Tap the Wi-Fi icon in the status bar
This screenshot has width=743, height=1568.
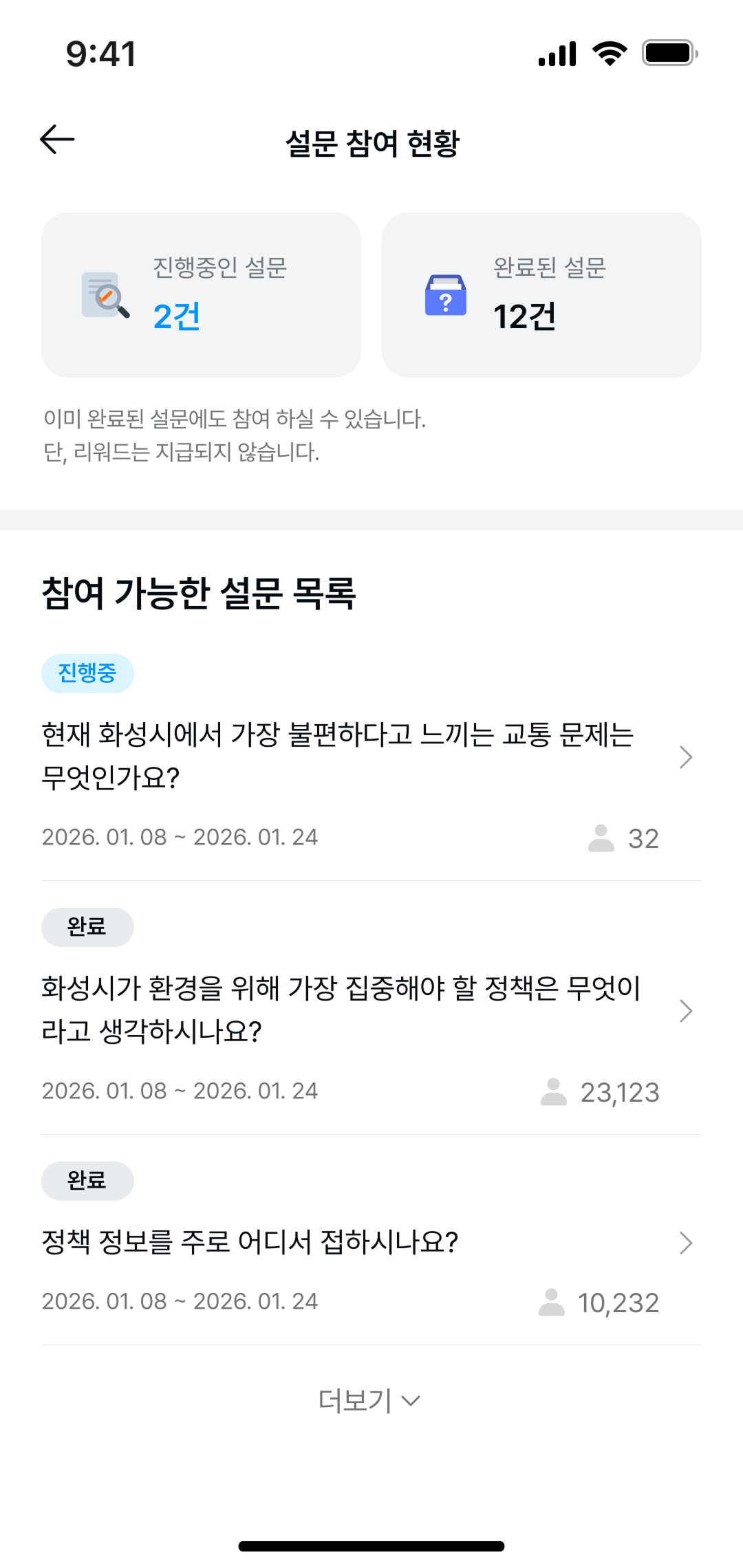click(x=608, y=53)
